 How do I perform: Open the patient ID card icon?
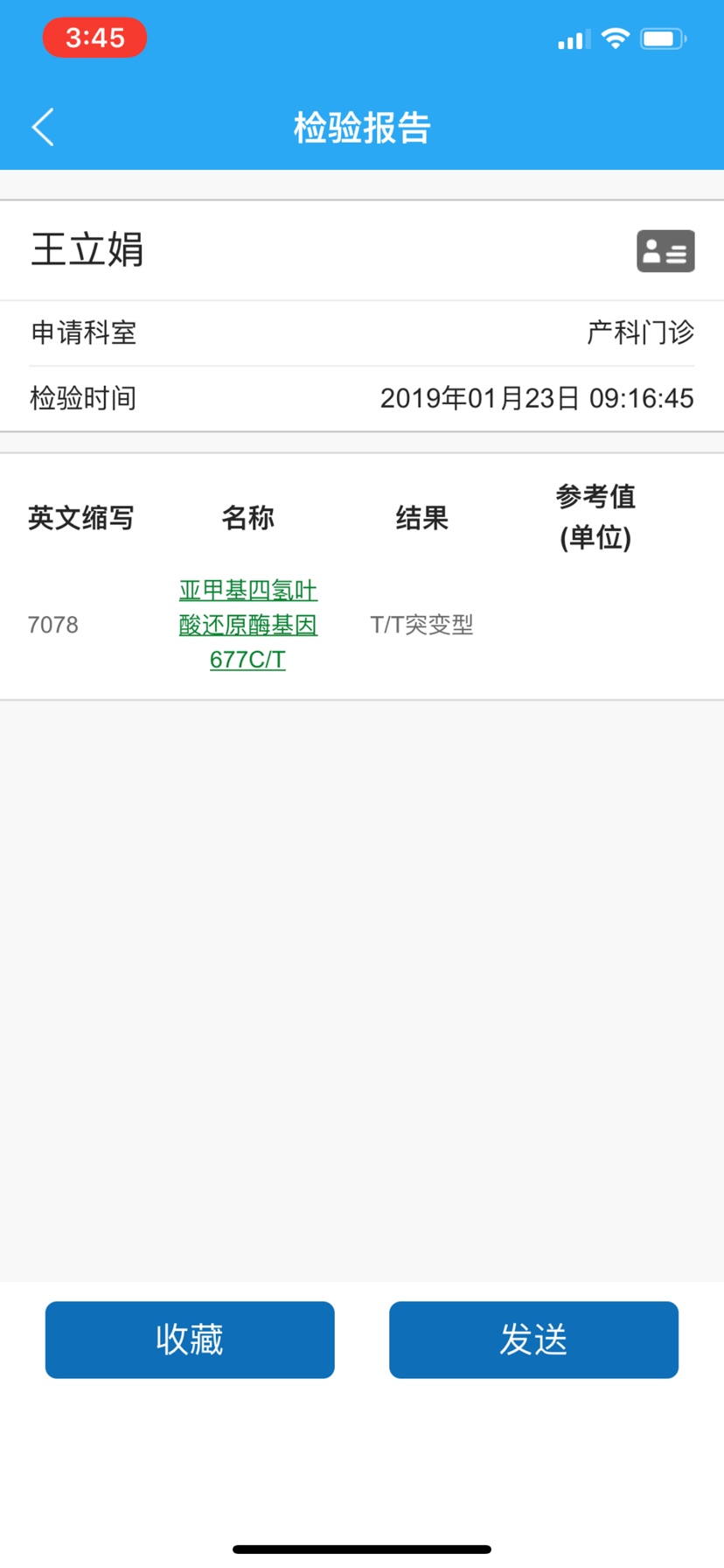click(x=665, y=252)
